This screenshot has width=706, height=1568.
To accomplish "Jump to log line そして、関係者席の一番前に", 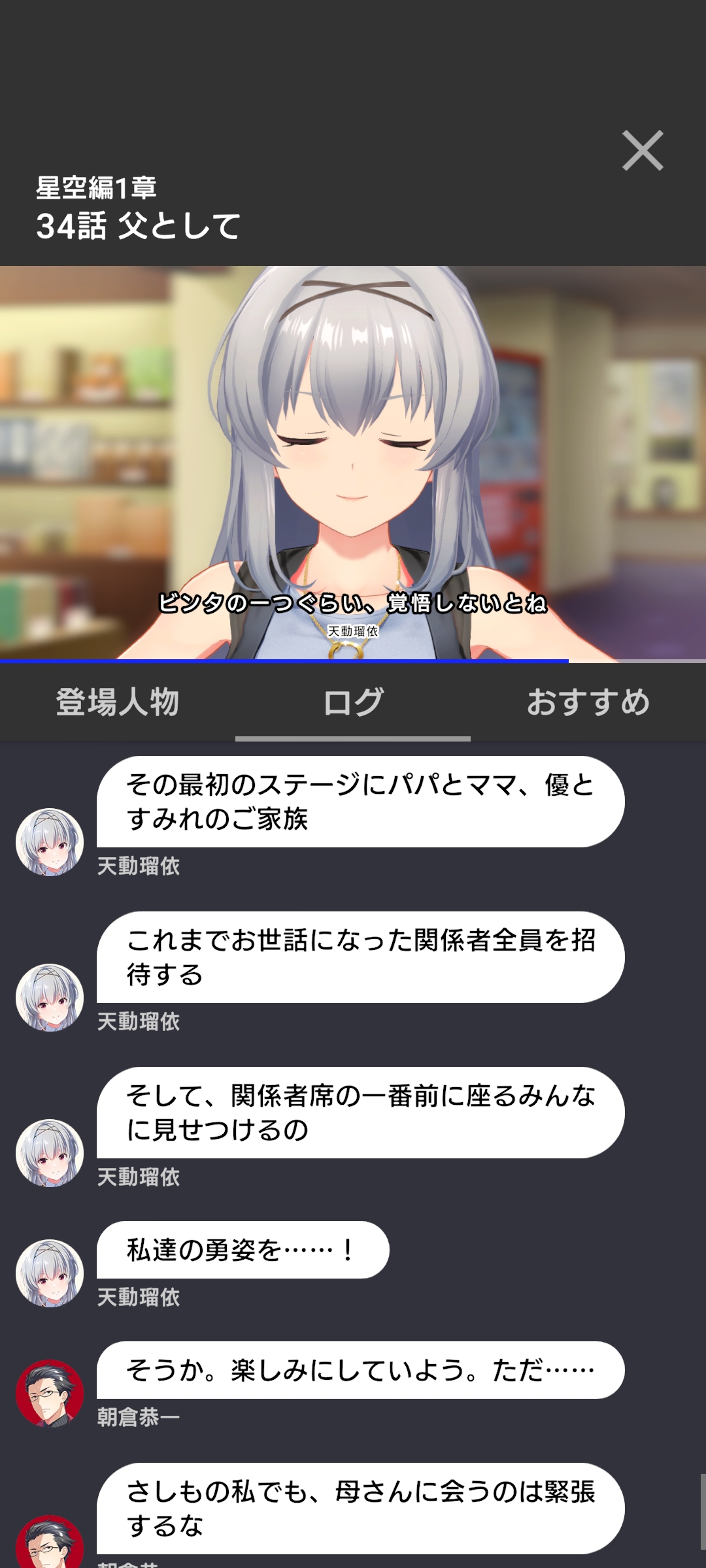I will tap(360, 1113).
